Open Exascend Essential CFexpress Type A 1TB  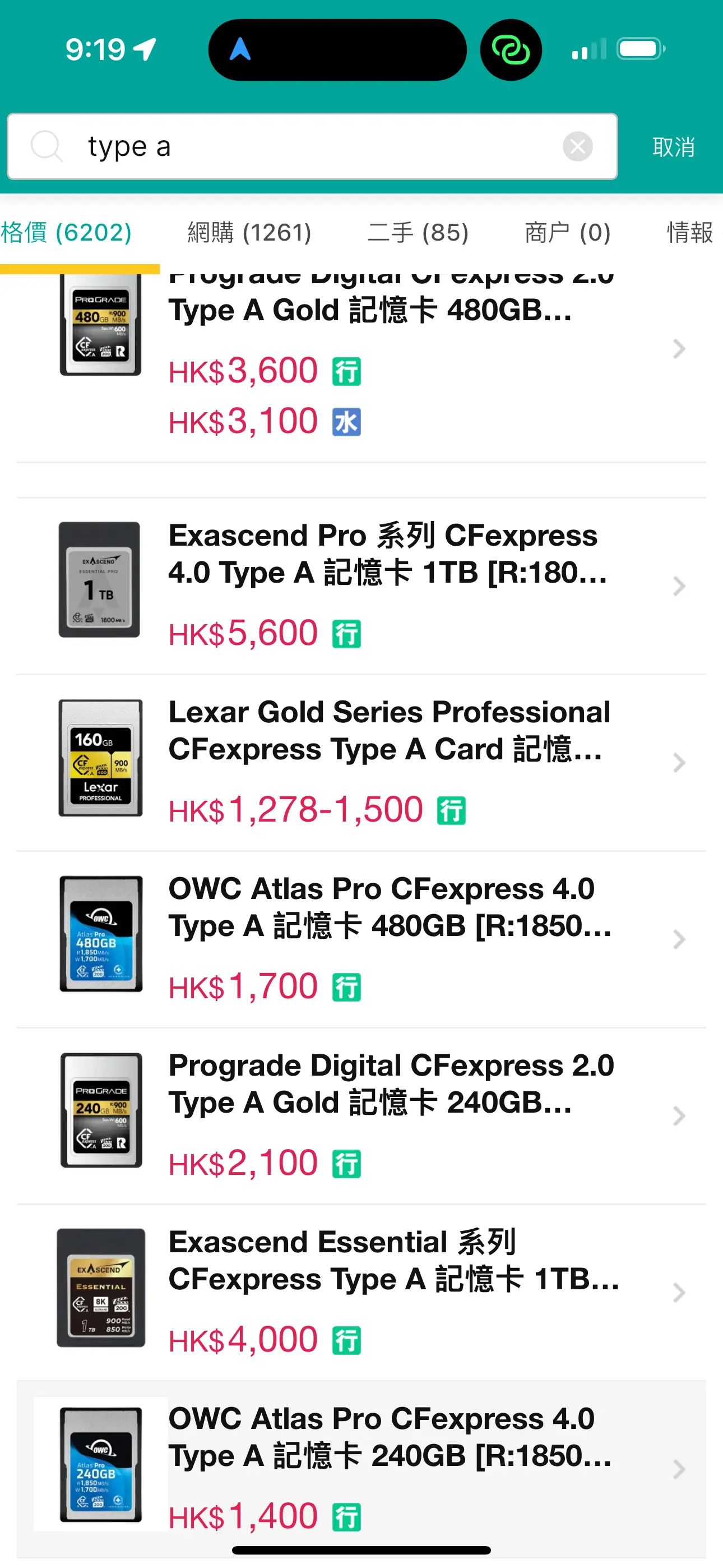tap(361, 1292)
